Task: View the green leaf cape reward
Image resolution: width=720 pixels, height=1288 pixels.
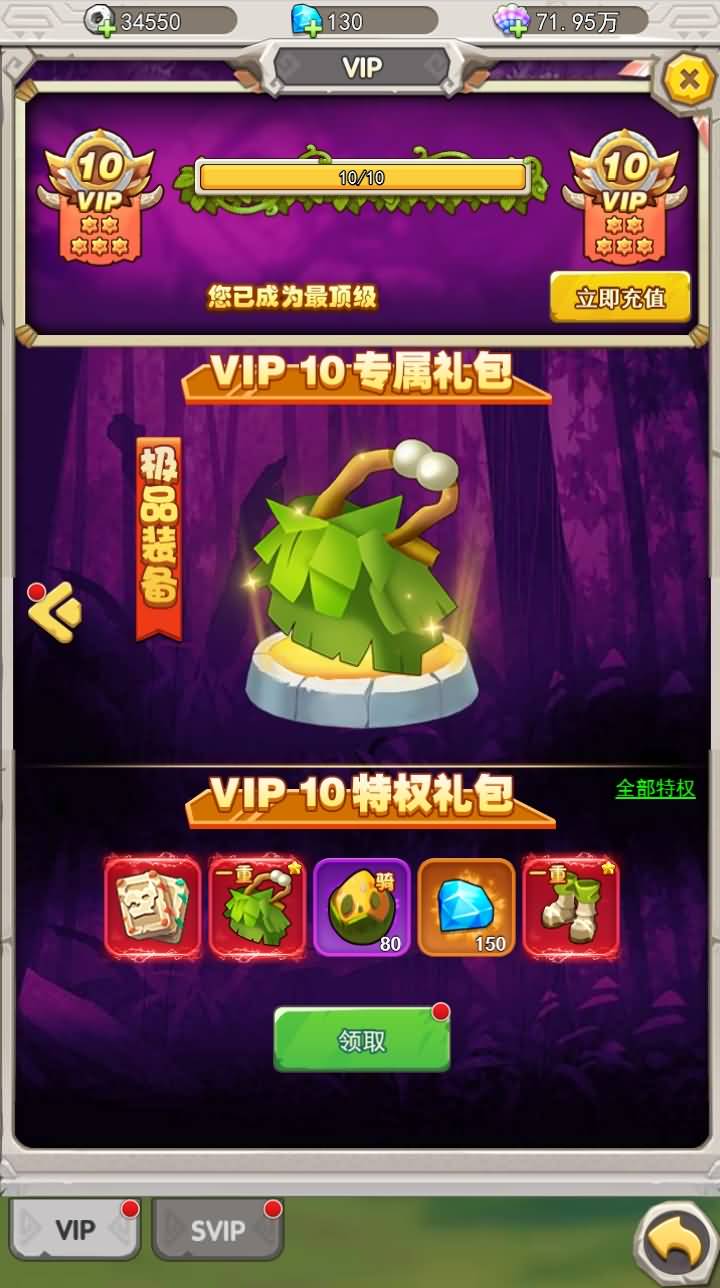Action: coord(257,907)
